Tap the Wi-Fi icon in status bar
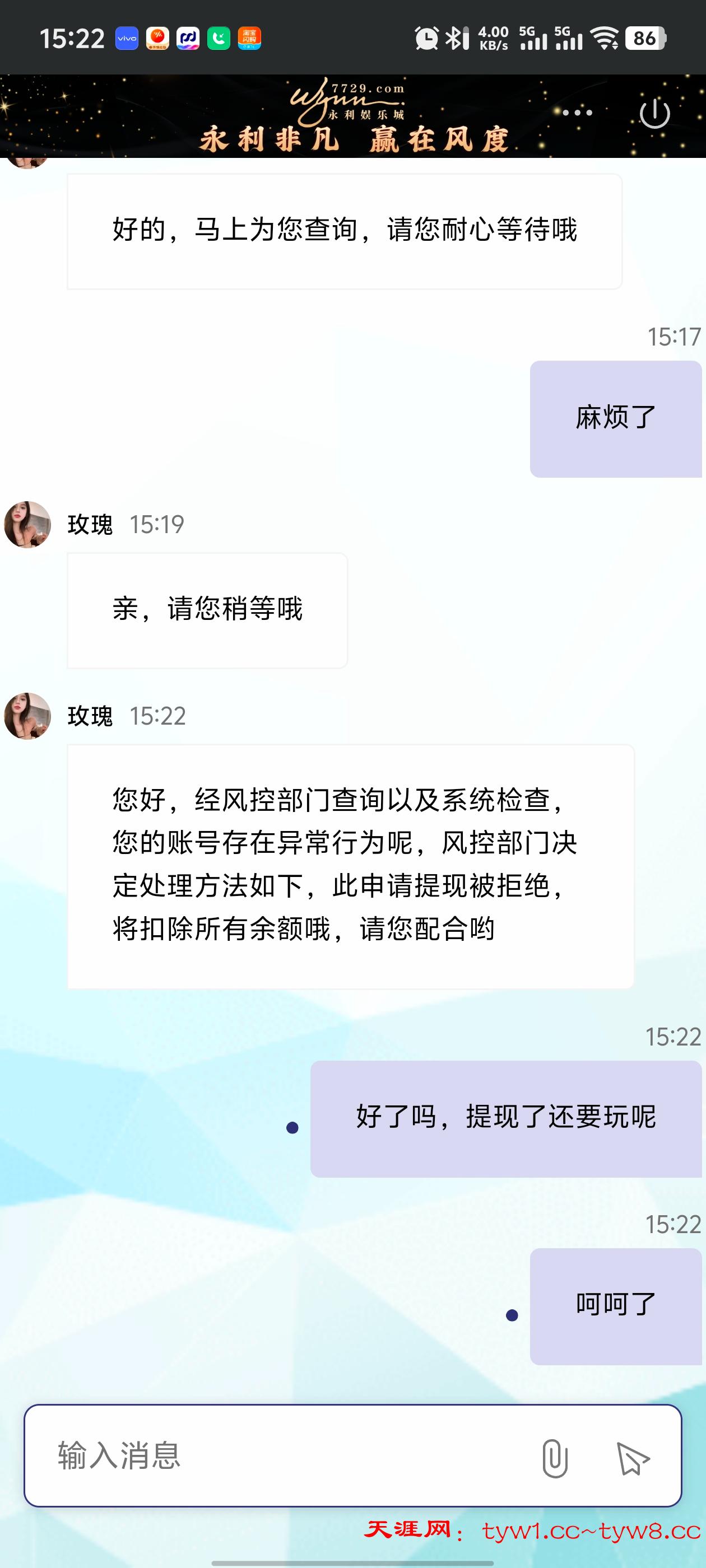This screenshot has width=706, height=1568. tap(605, 38)
